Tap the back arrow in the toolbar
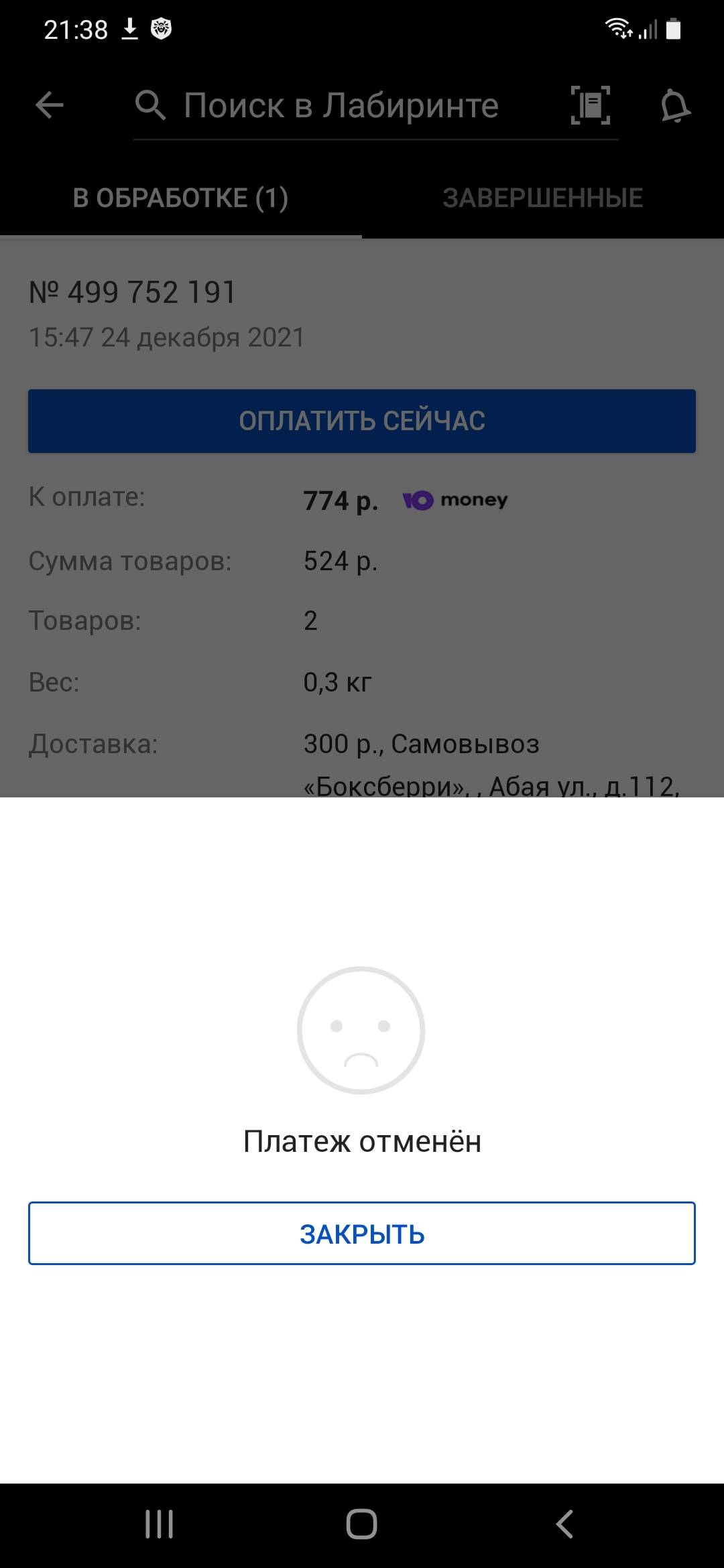This screenshot has width=724, height=1568. (x=50, y=105)
